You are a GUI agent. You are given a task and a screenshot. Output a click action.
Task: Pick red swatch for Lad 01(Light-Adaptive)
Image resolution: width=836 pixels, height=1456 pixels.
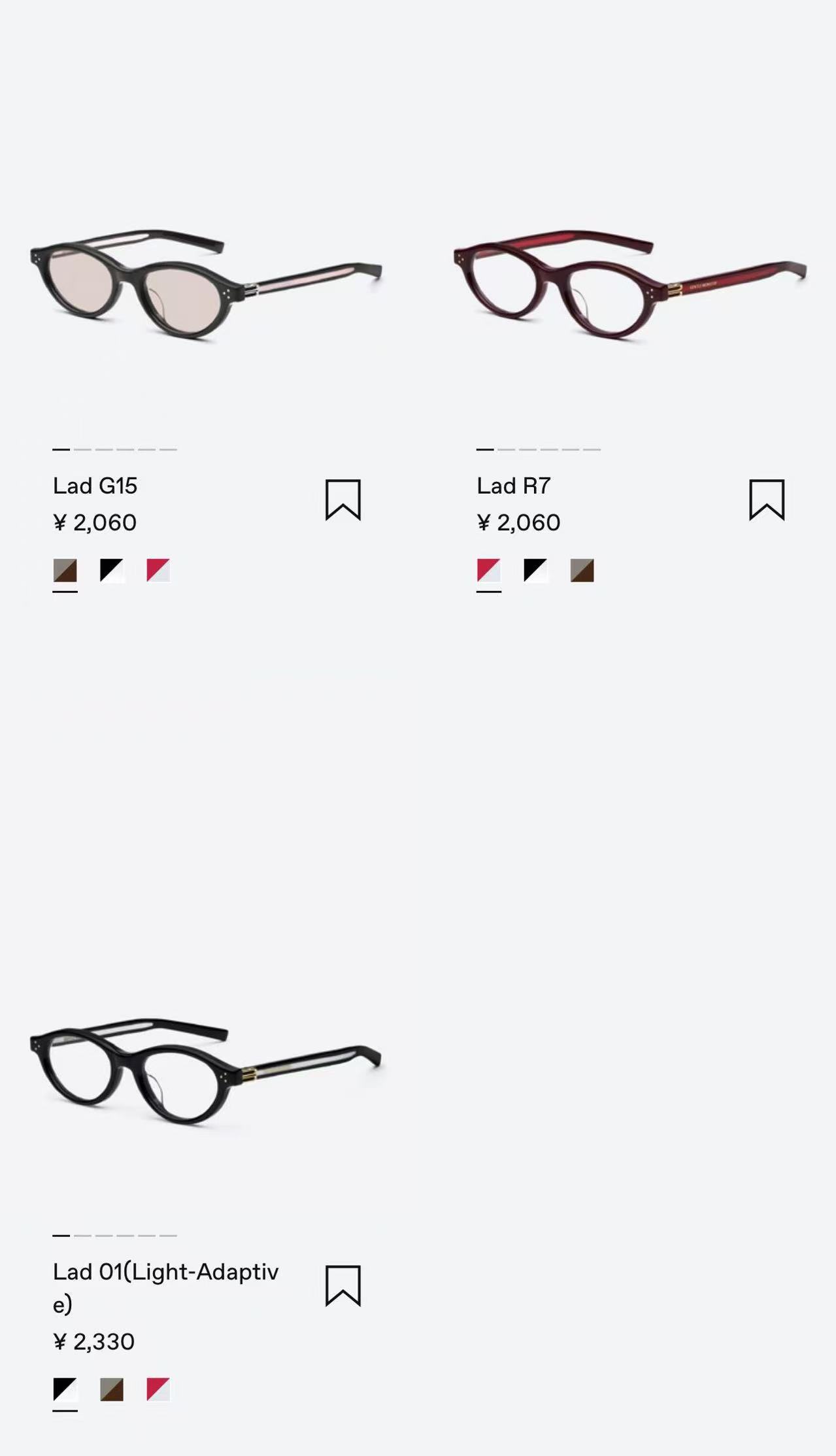click(x=158, y=1389)
